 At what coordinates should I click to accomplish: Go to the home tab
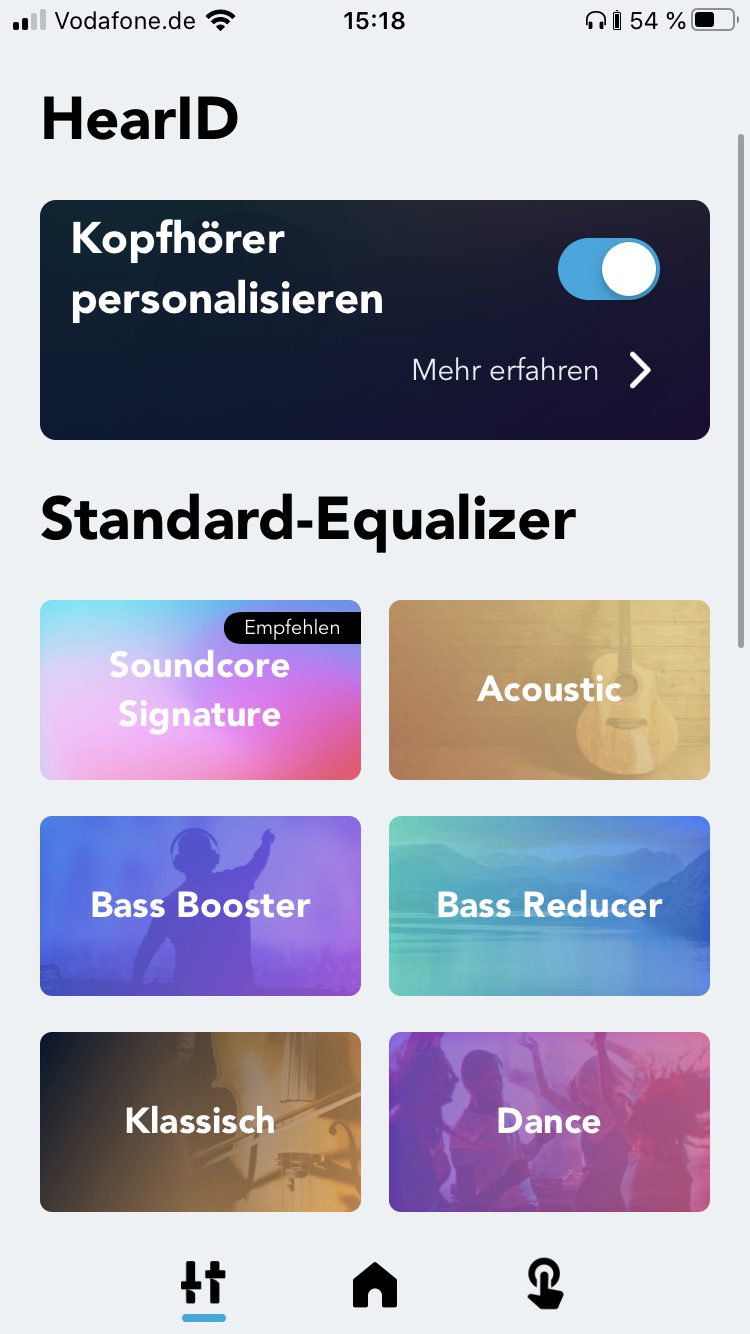(375, 1284)
